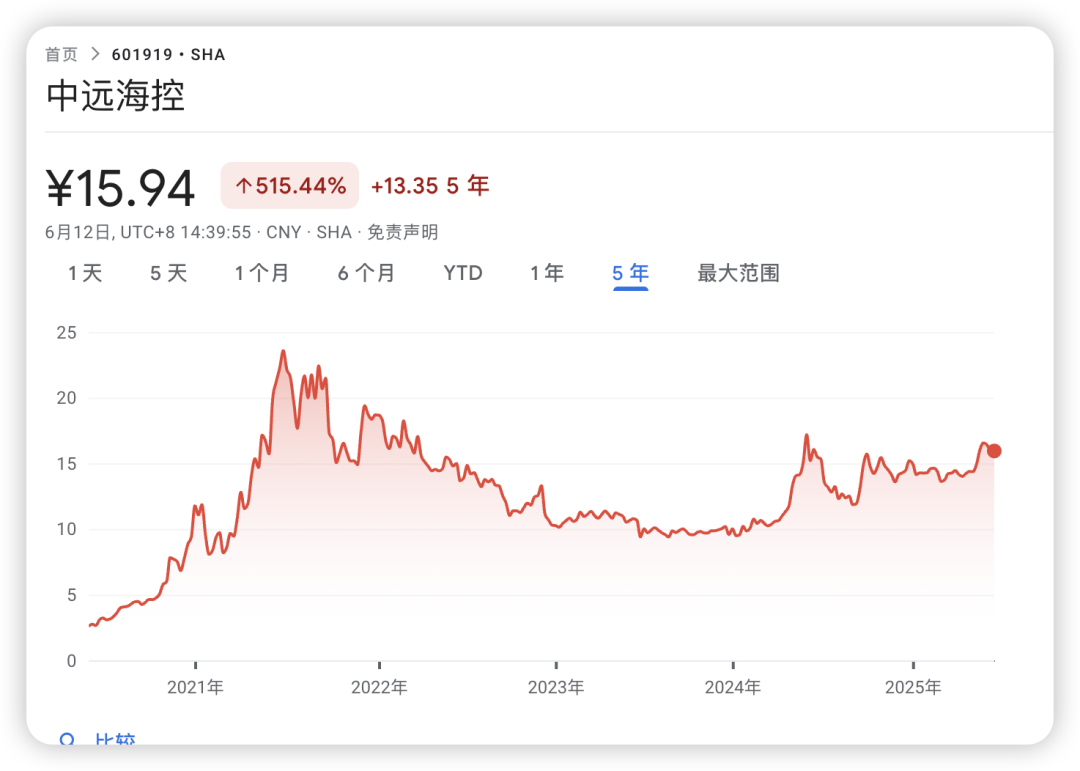Switch chart range to 1天
The image size is (1080, 771).
[x=85, y=273]
